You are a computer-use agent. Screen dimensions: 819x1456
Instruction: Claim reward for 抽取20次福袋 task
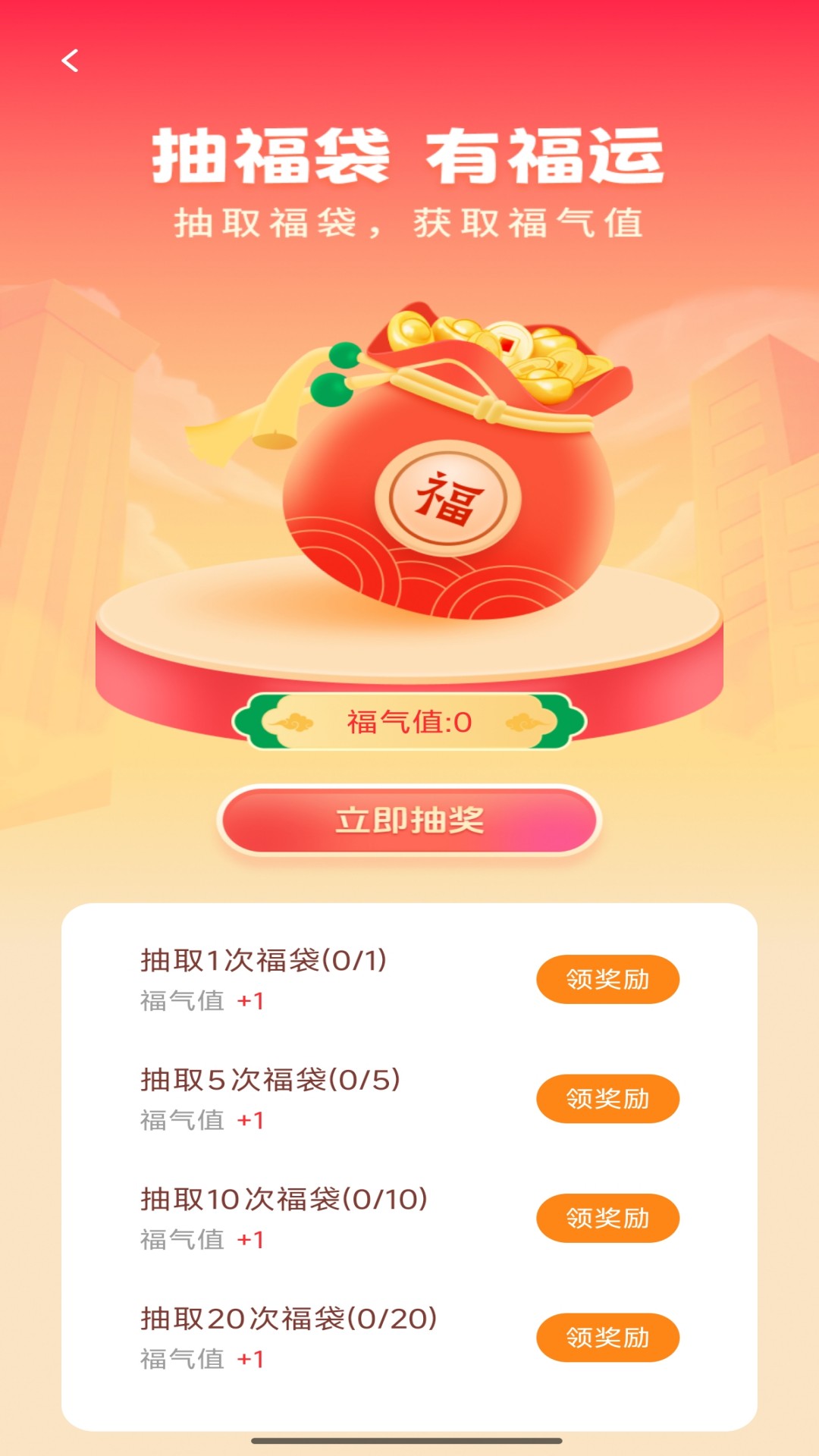[607, 1337]
